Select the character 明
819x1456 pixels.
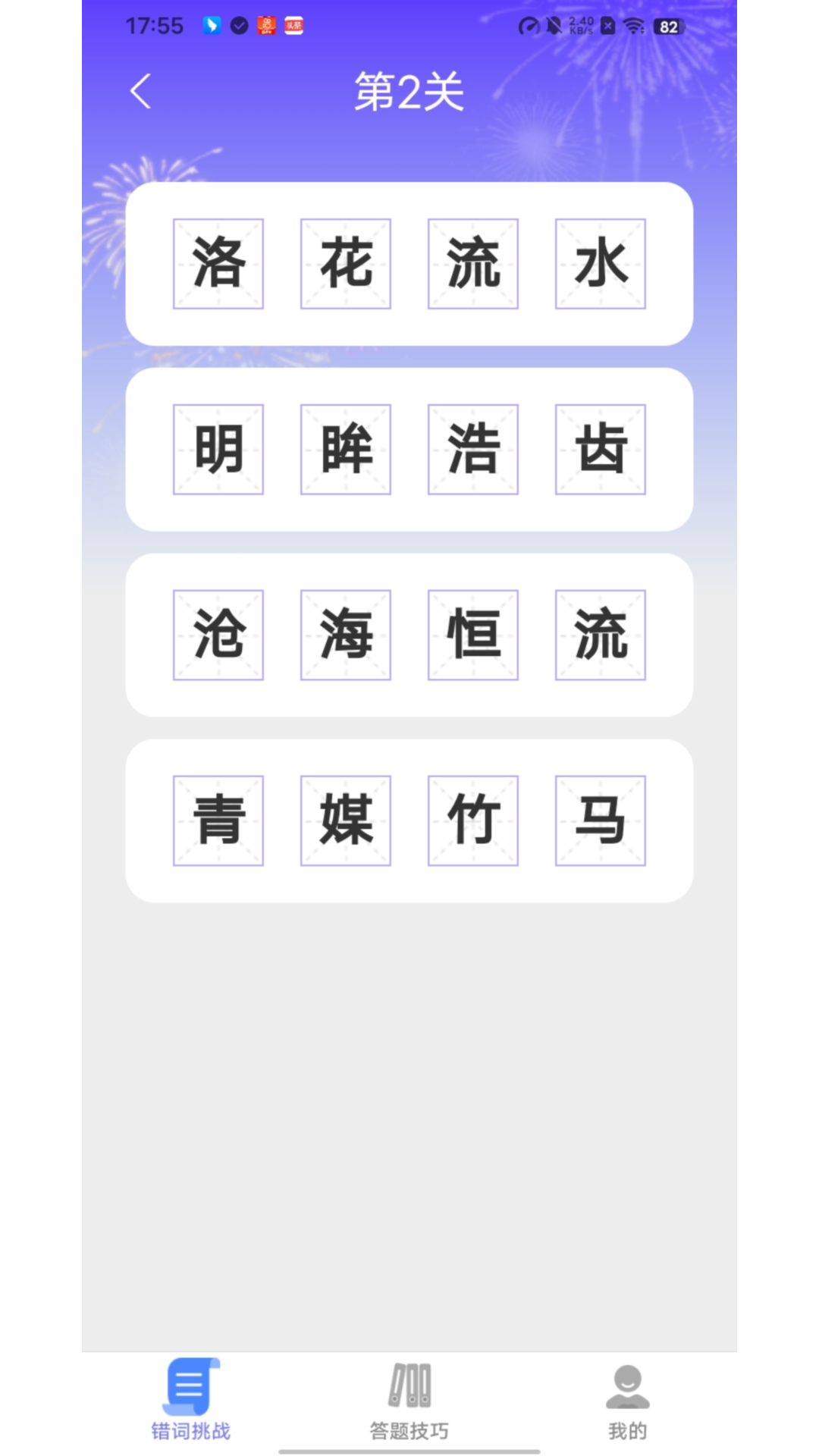tap(218, 450)
